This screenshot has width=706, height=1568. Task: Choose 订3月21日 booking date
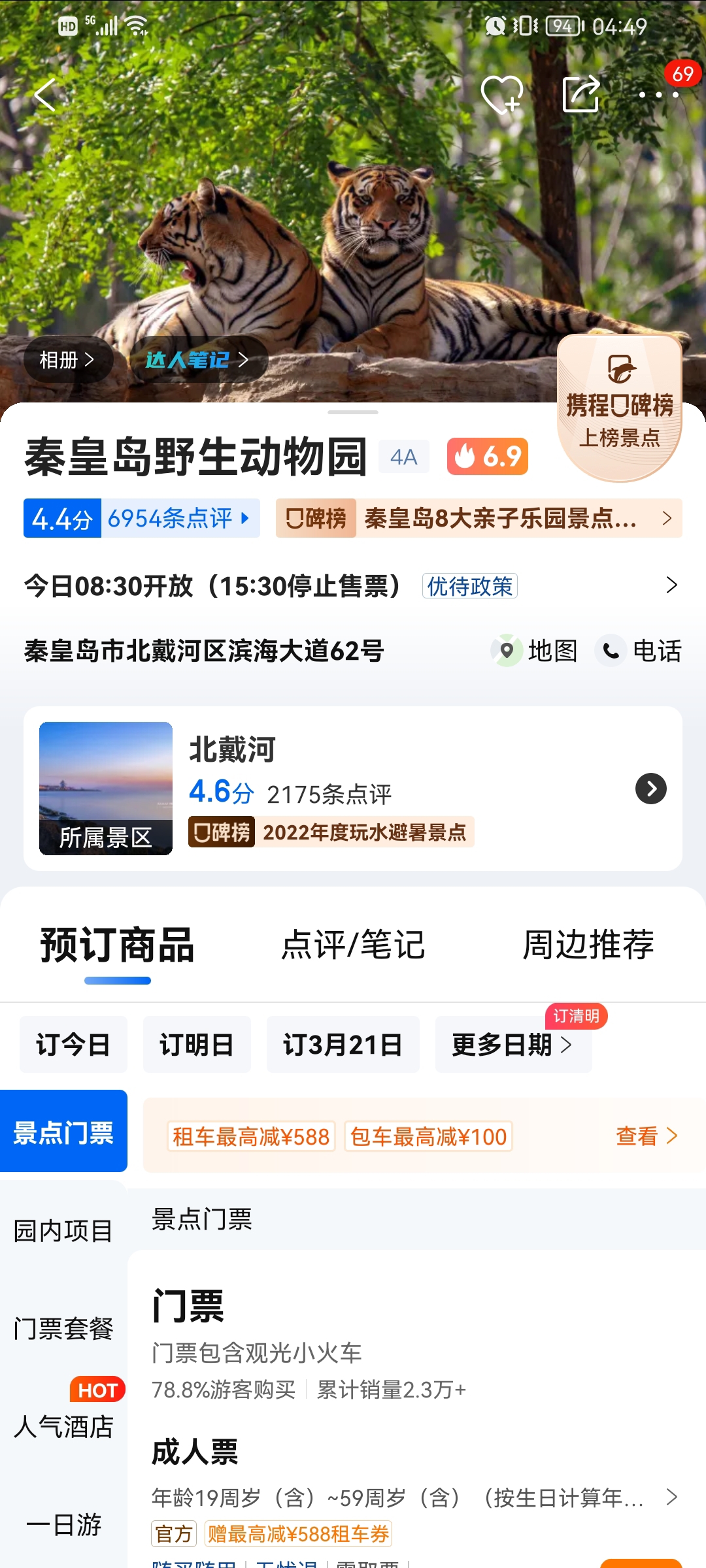pos(343,1045)
